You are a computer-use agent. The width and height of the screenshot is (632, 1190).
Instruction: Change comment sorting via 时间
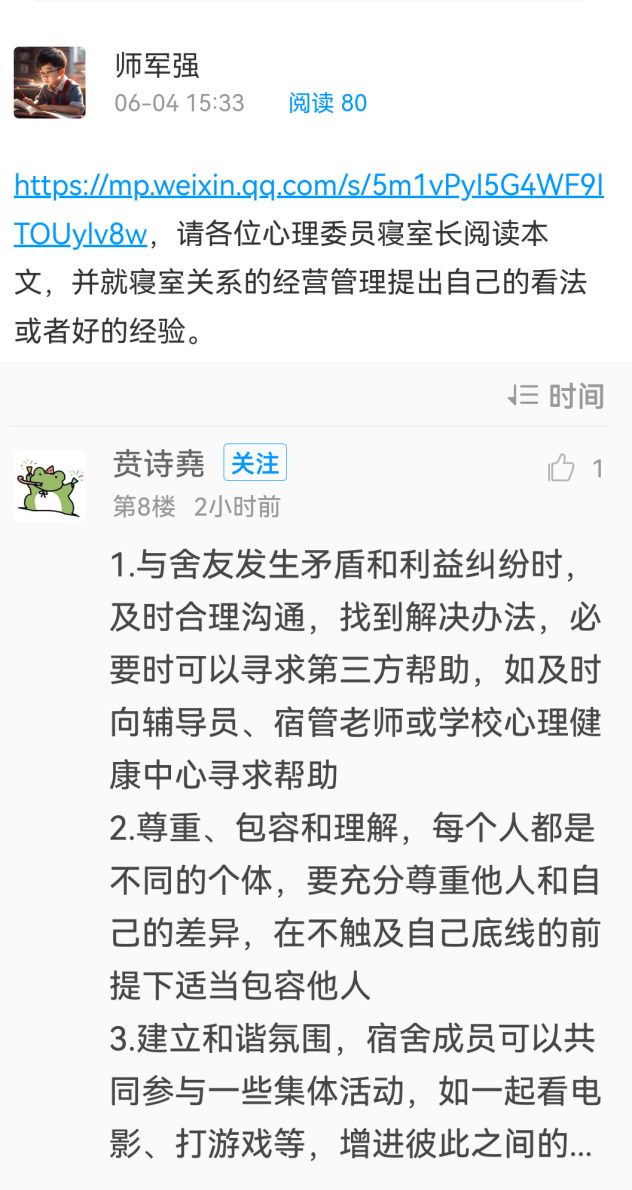tap(556, 396)
